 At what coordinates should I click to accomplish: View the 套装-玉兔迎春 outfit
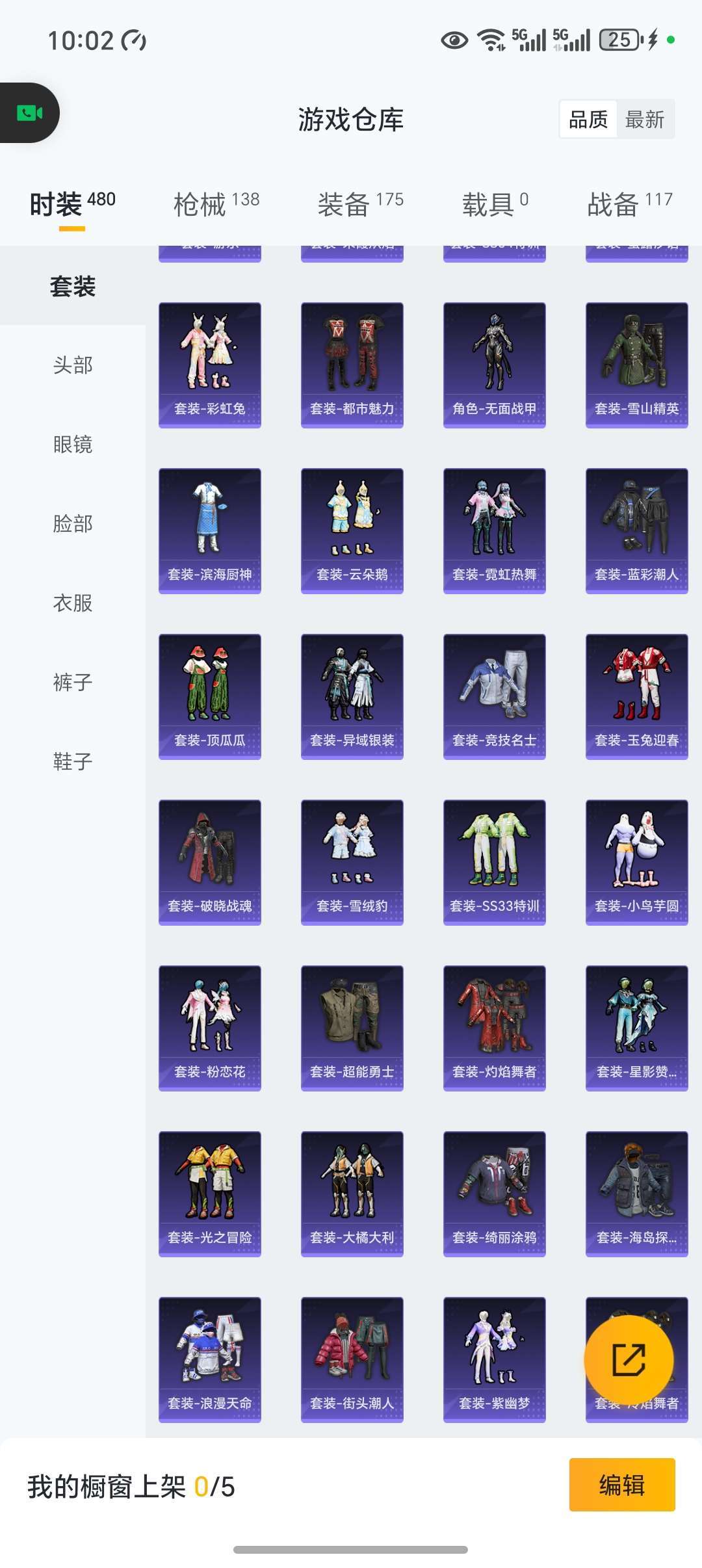637,696
